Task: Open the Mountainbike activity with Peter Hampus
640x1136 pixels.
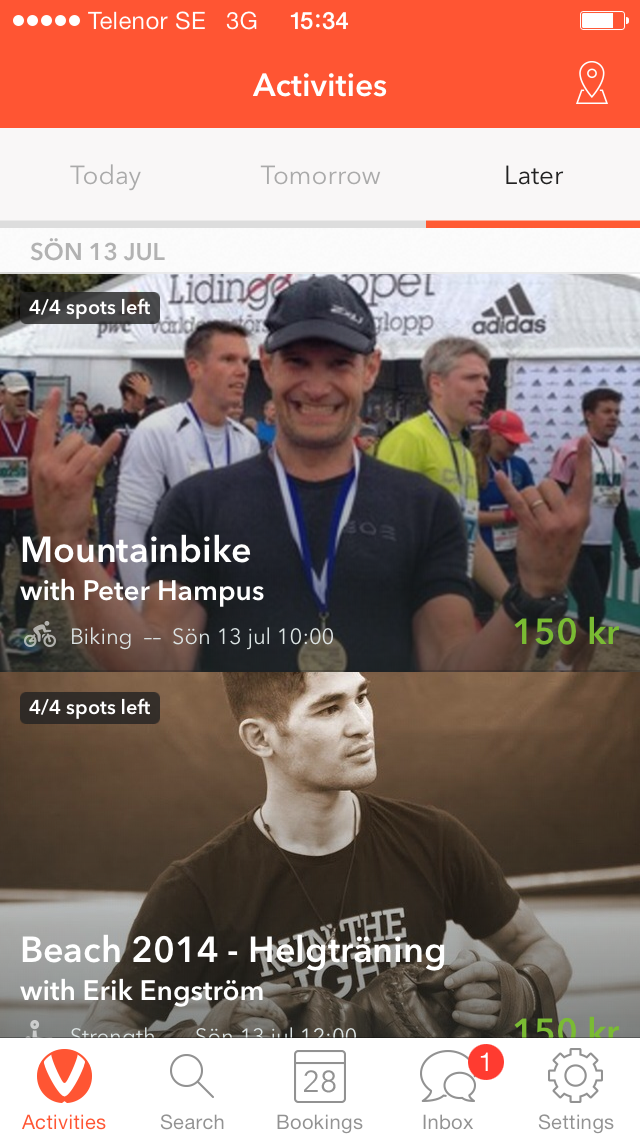Action: [320, 472]
